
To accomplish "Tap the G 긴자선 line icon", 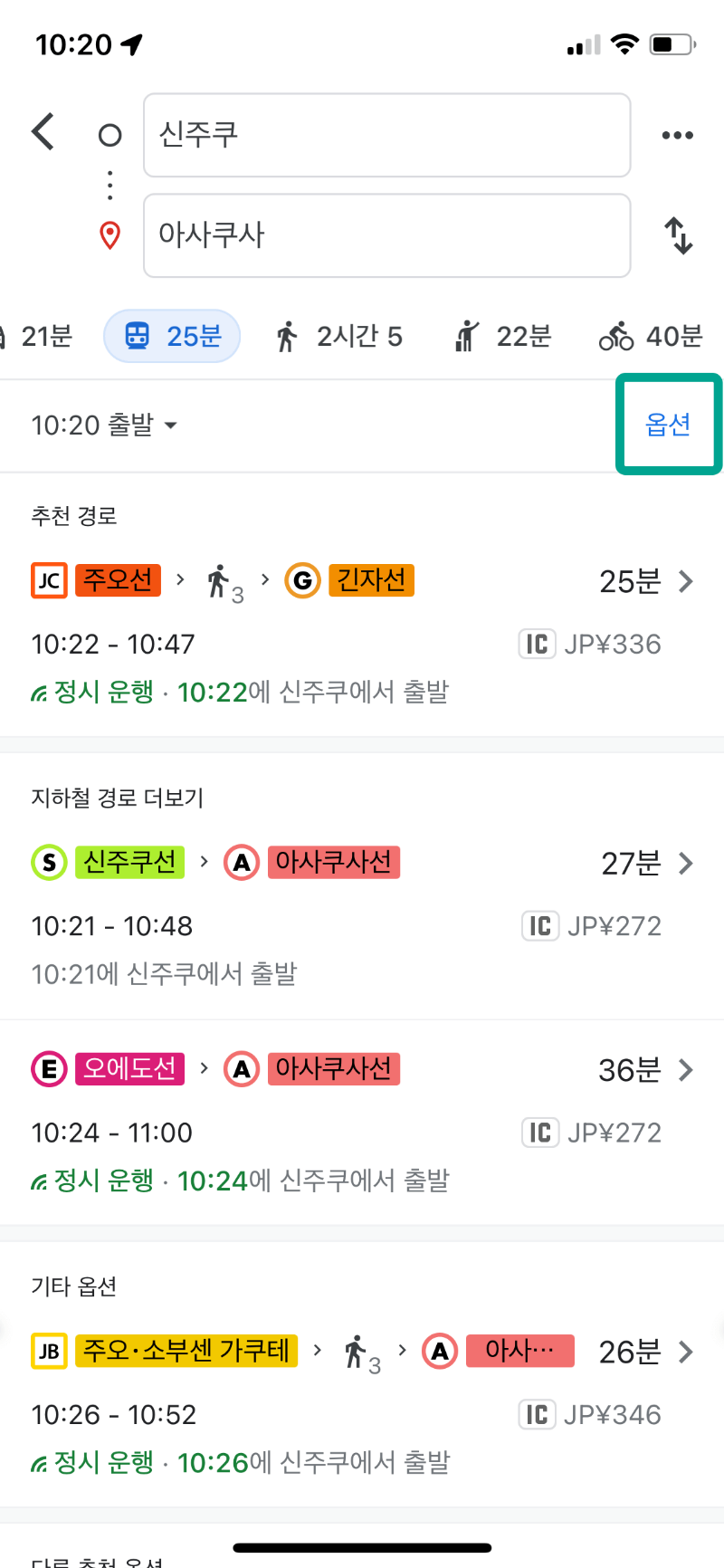I will point(302,580).
